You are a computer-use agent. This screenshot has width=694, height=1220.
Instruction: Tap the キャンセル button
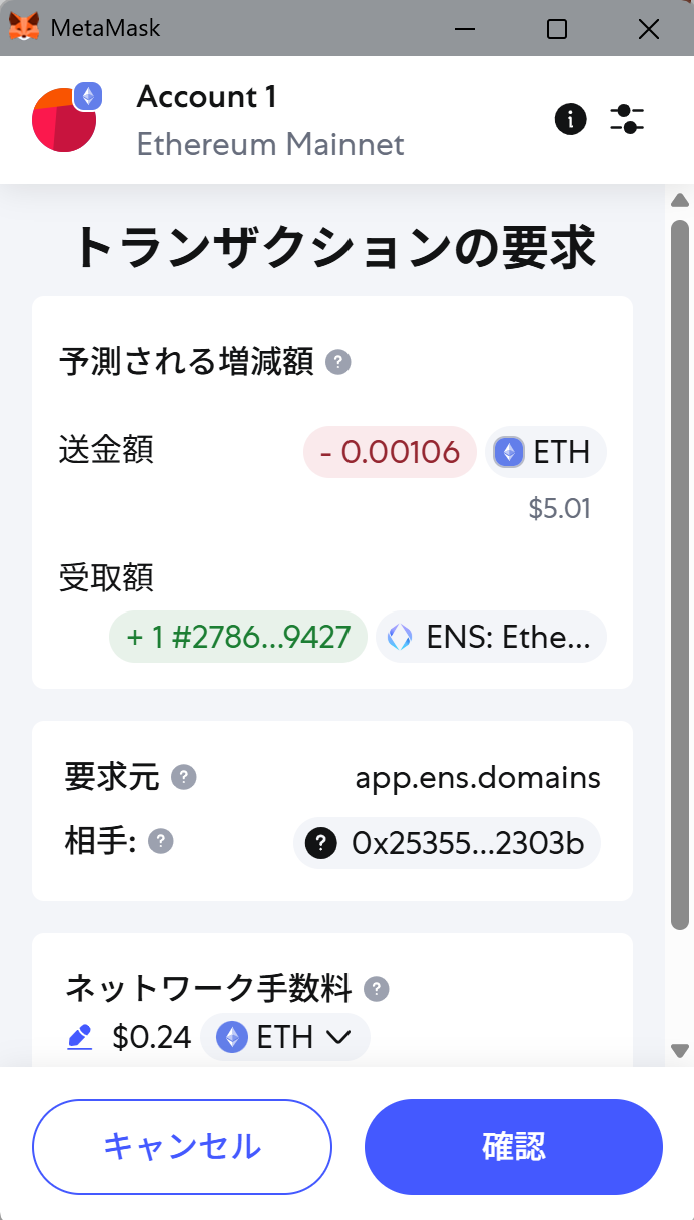click(182, 1146)
